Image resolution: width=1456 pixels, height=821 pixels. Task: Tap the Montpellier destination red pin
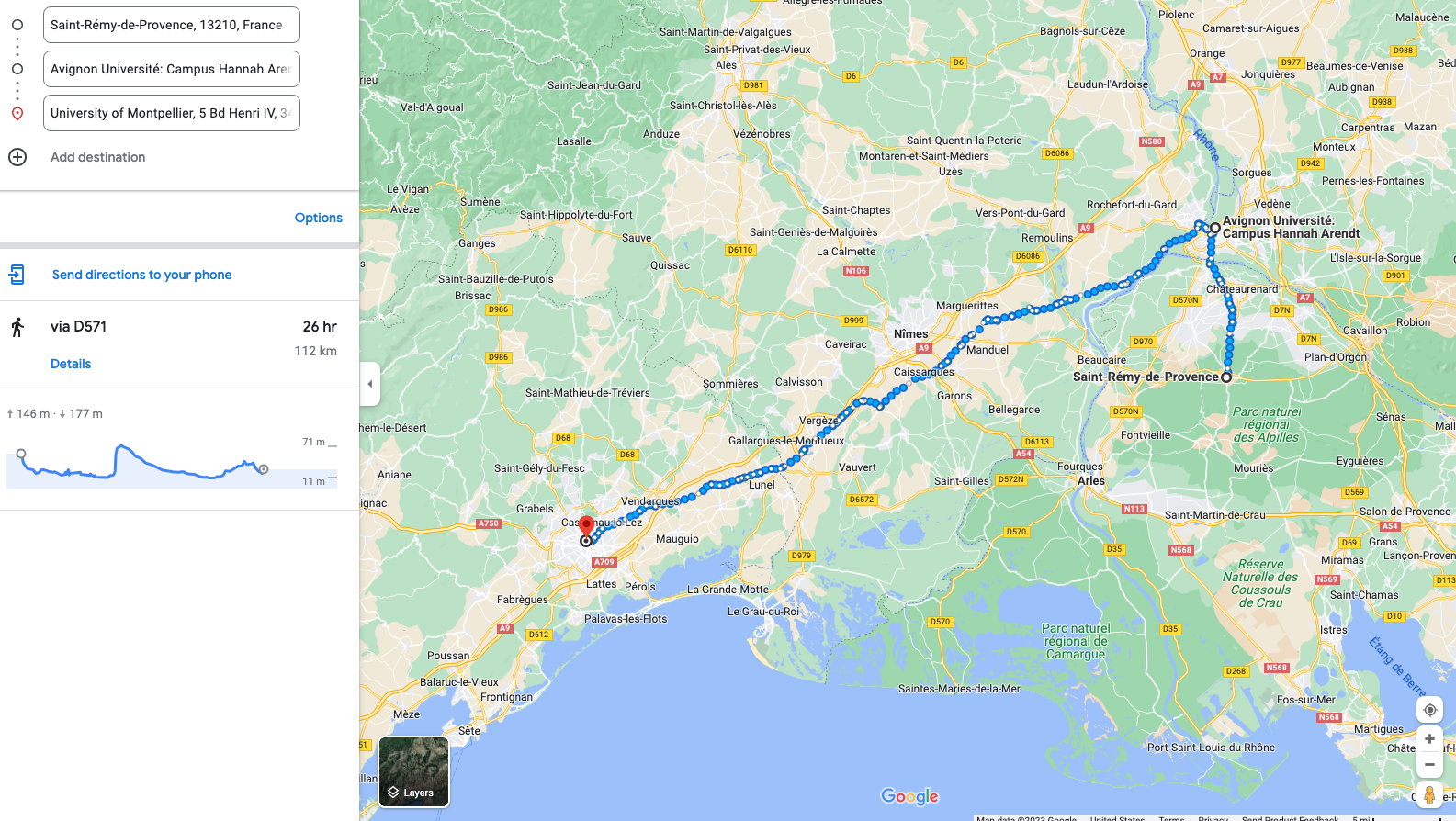click(586, 527)
